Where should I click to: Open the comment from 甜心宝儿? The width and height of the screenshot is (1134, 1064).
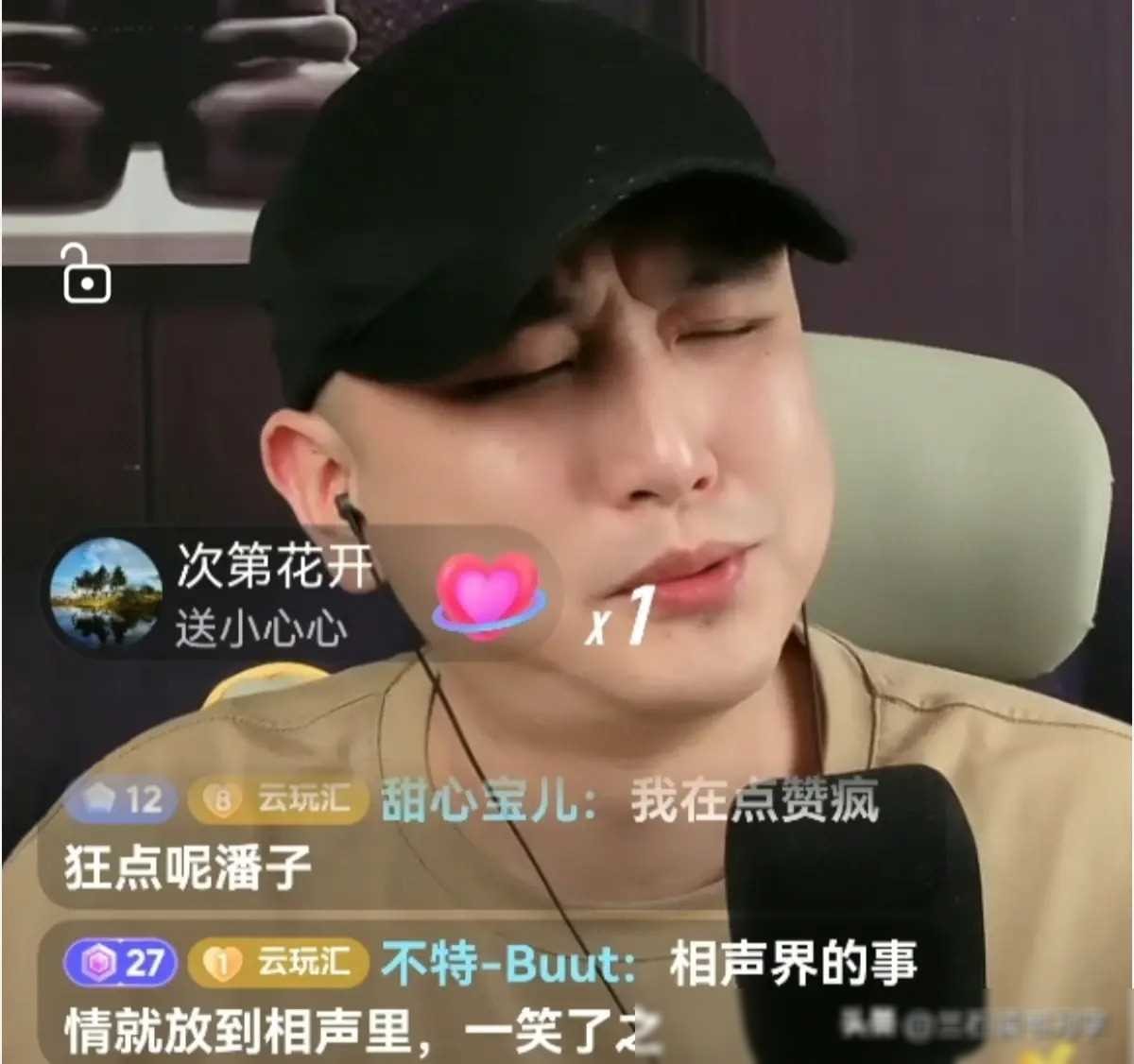[472, 833]
